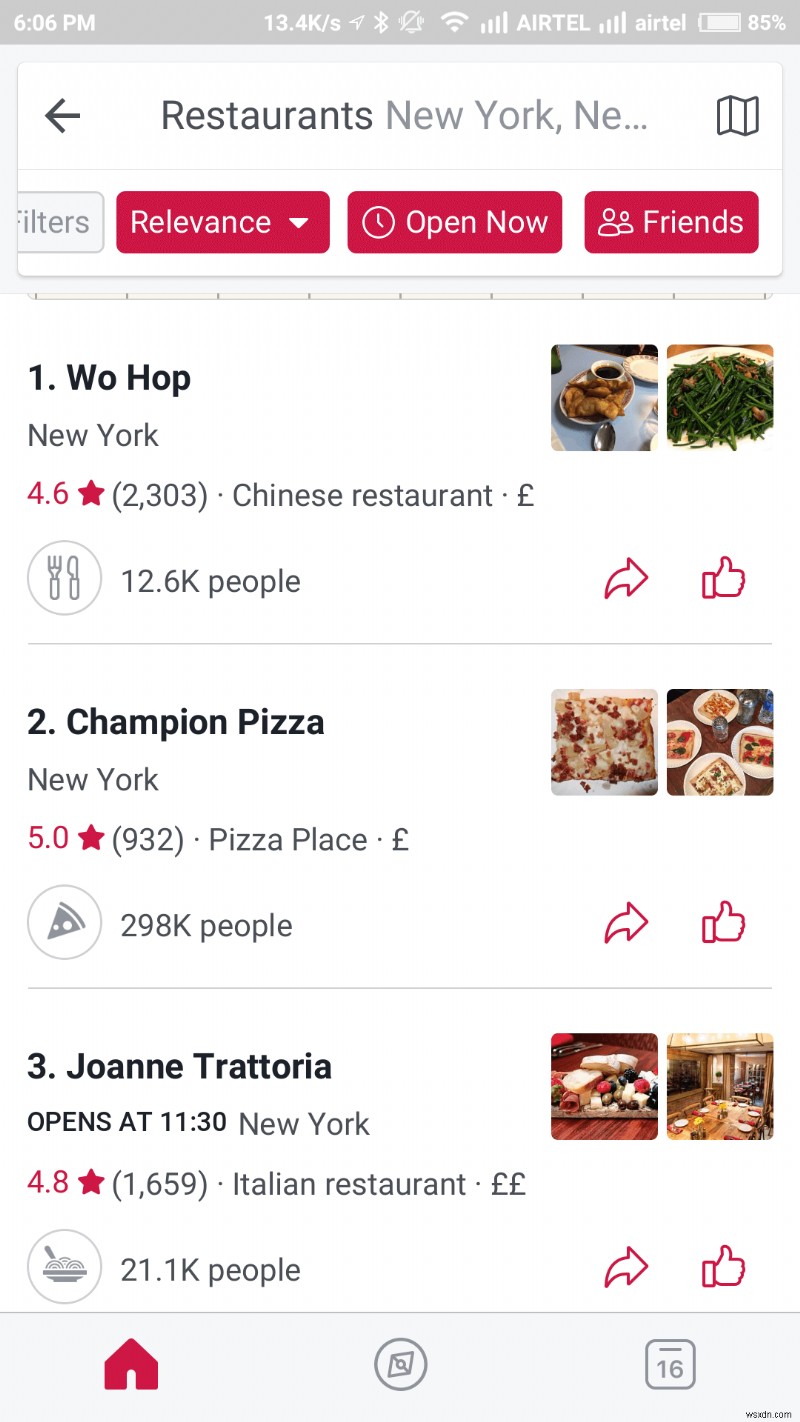
Task: Give Joanne Trattoria a thumbs up
Action: tap(722, 1268)
